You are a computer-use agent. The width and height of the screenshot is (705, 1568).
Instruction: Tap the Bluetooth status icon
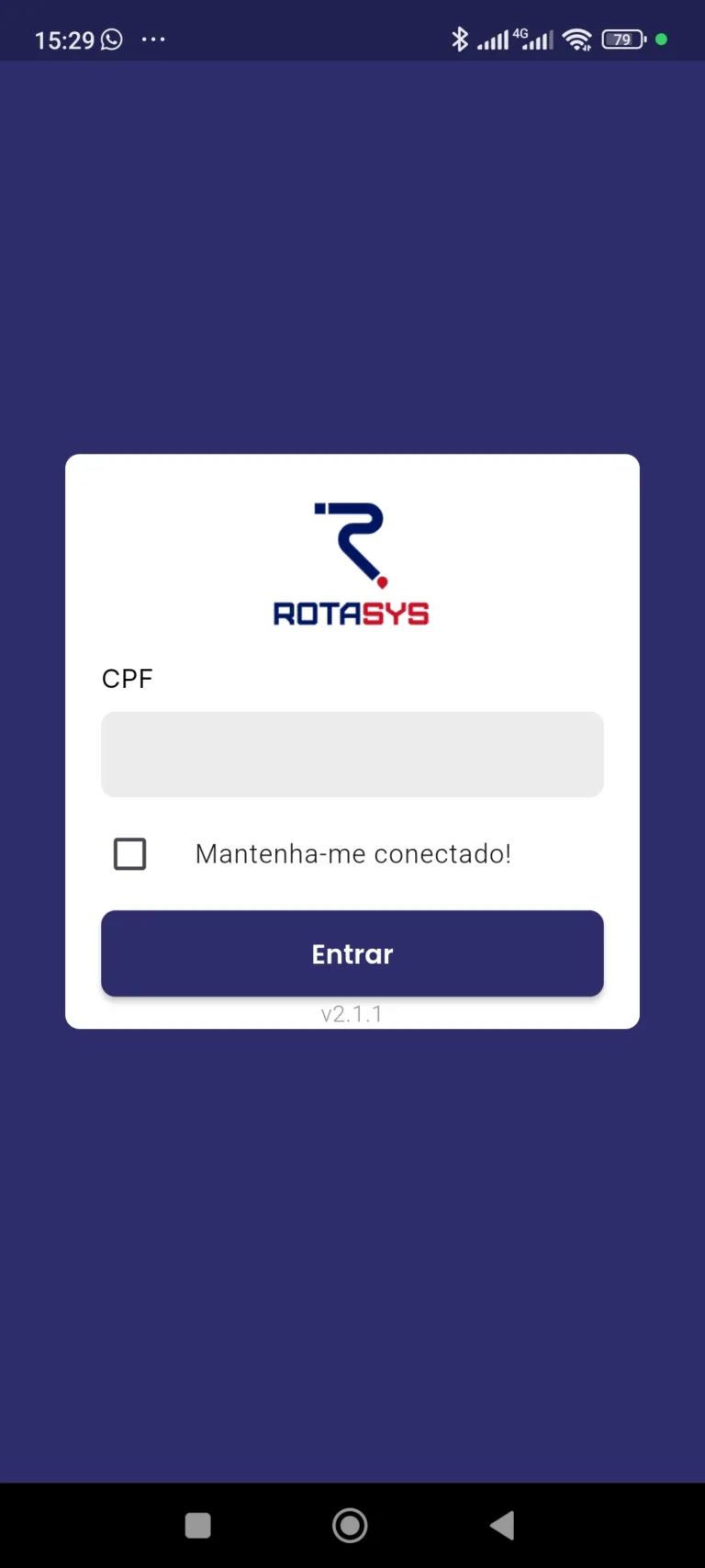click(459, 39)
